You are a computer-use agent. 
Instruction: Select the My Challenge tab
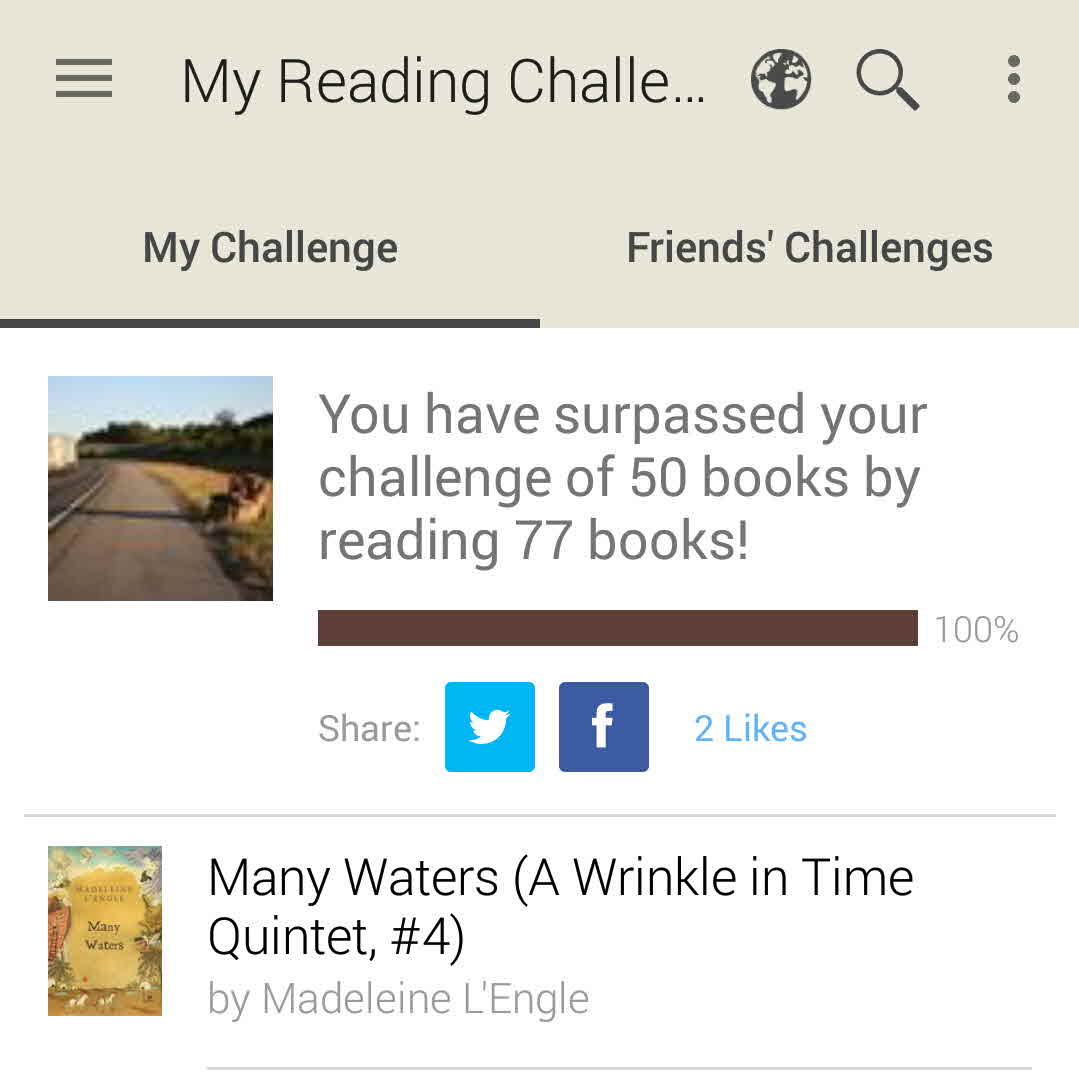point(270,248)
